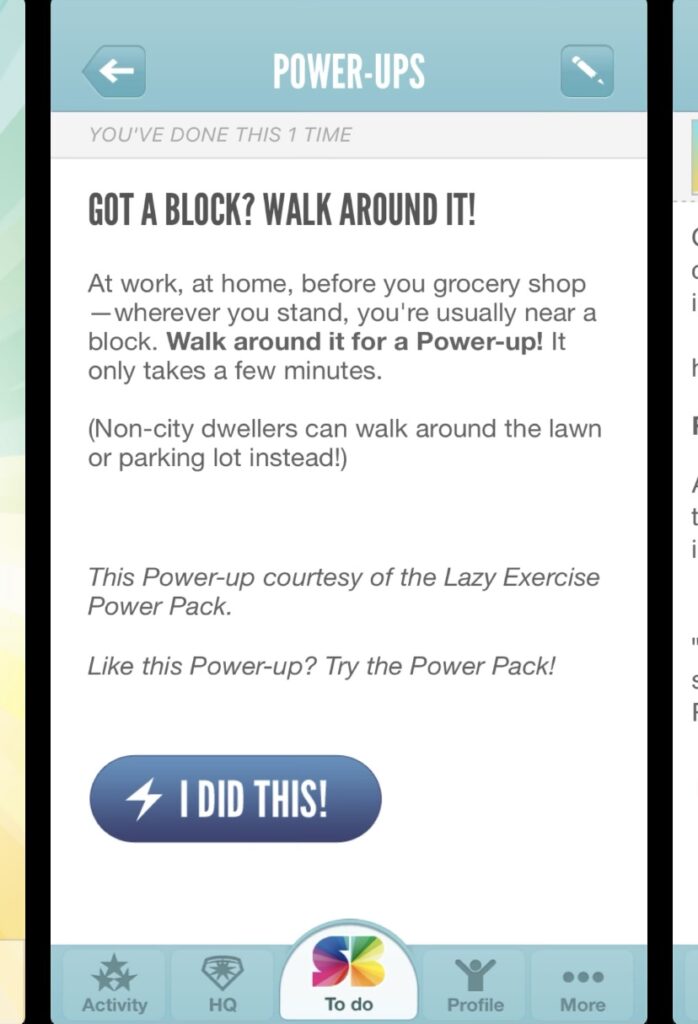This screenshot has width=698, height=1024.
Task: Tap the pencil edit icon
Action: (586, 71)
